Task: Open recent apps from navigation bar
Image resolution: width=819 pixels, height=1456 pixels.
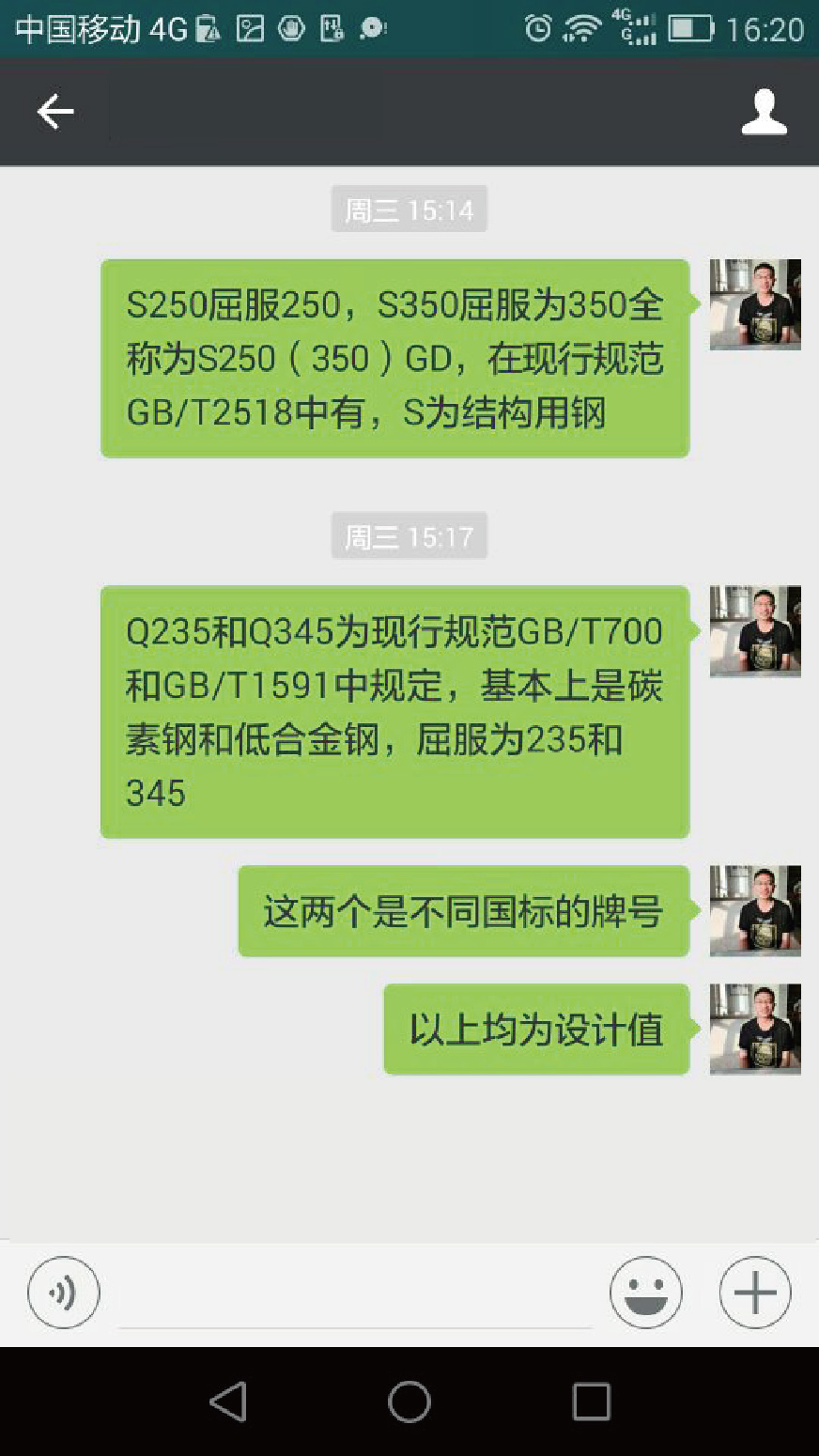Action: click(592, 1402)
